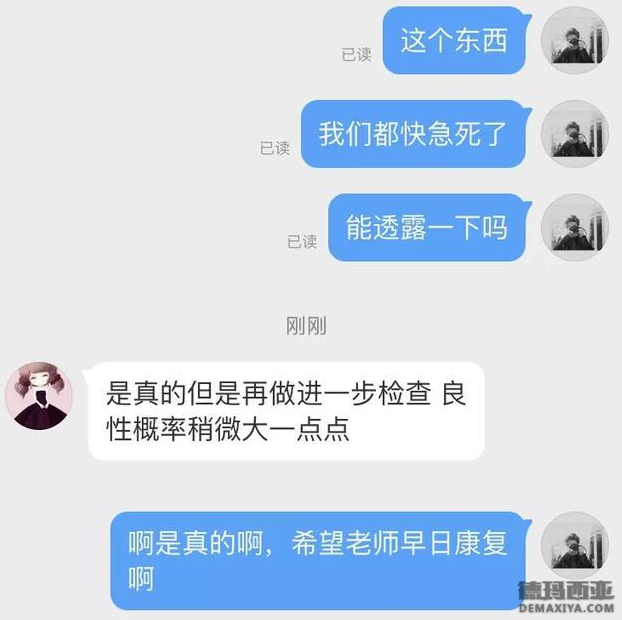622x620 pixels.
Task: Open the cartoon girl contact avatar
Action: [39, 395]
